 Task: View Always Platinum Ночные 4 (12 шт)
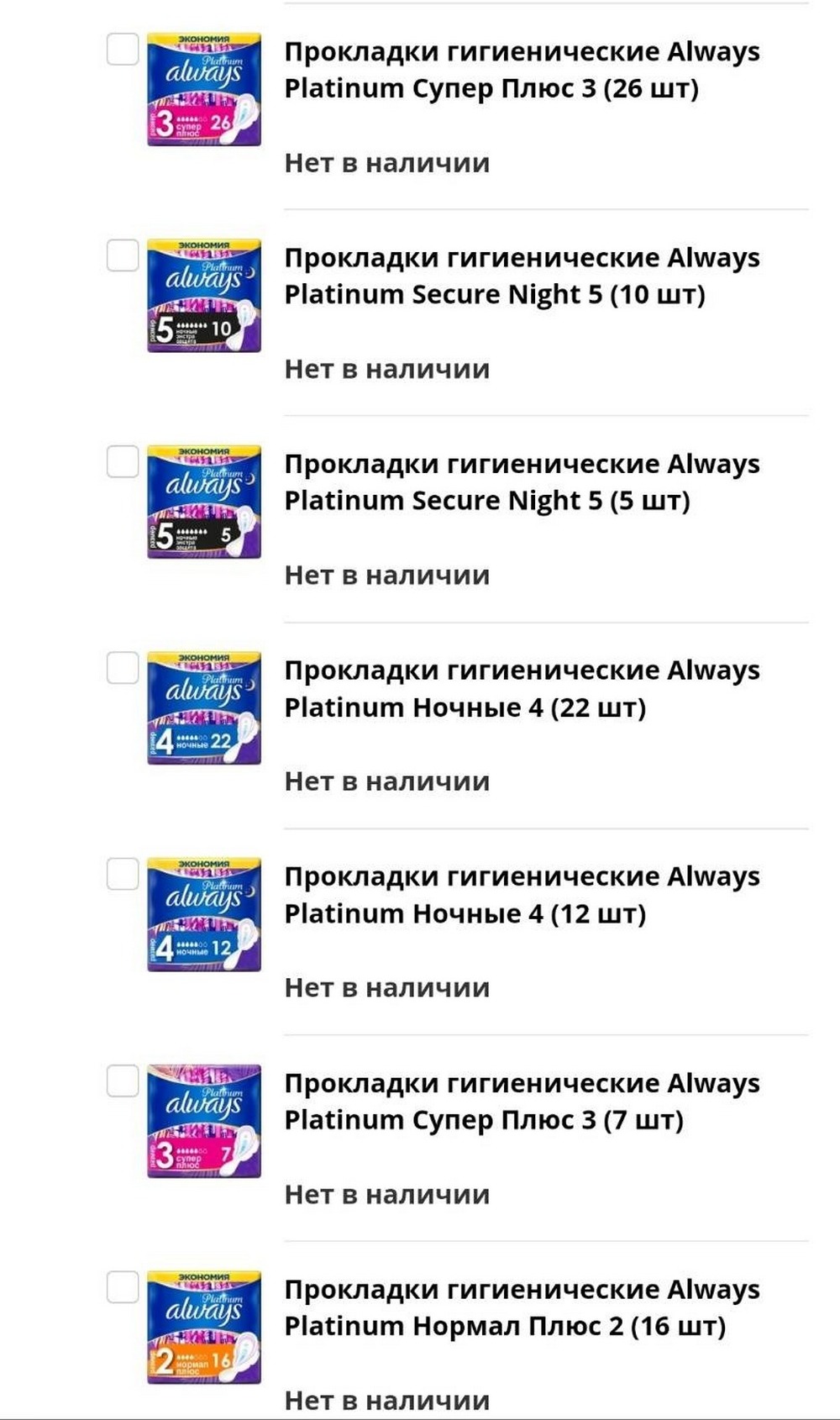click(521, 895)
